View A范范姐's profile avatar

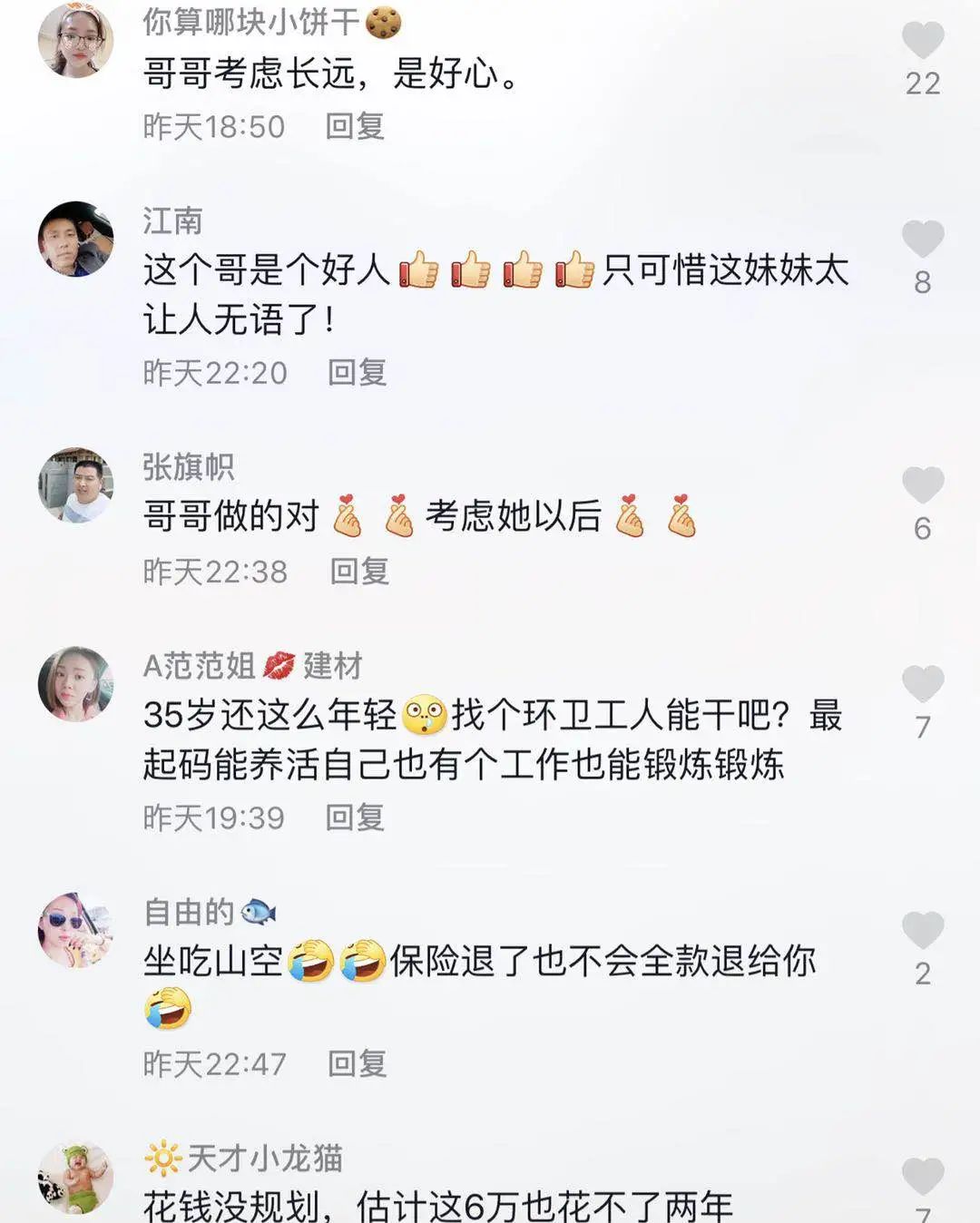pos(75,683)
